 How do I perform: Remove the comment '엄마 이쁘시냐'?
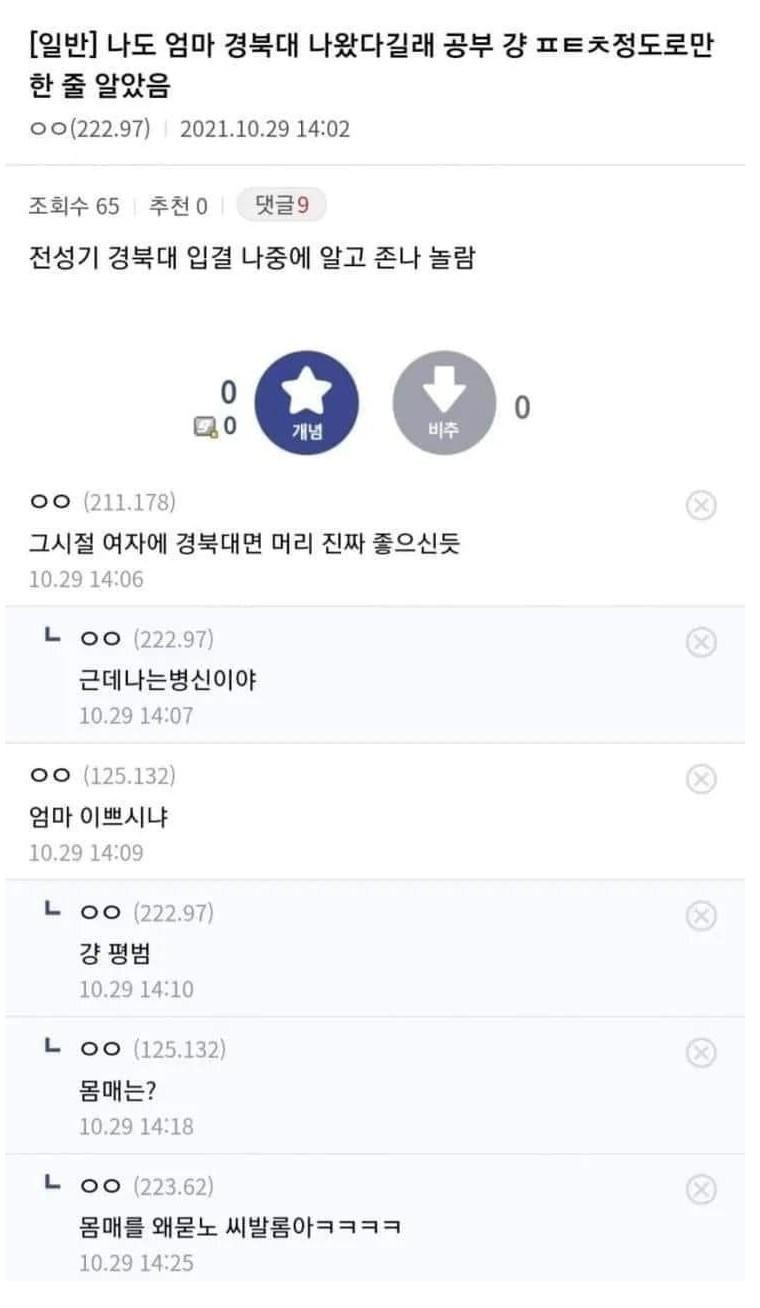pyautogui.click(x=702, y=779)
